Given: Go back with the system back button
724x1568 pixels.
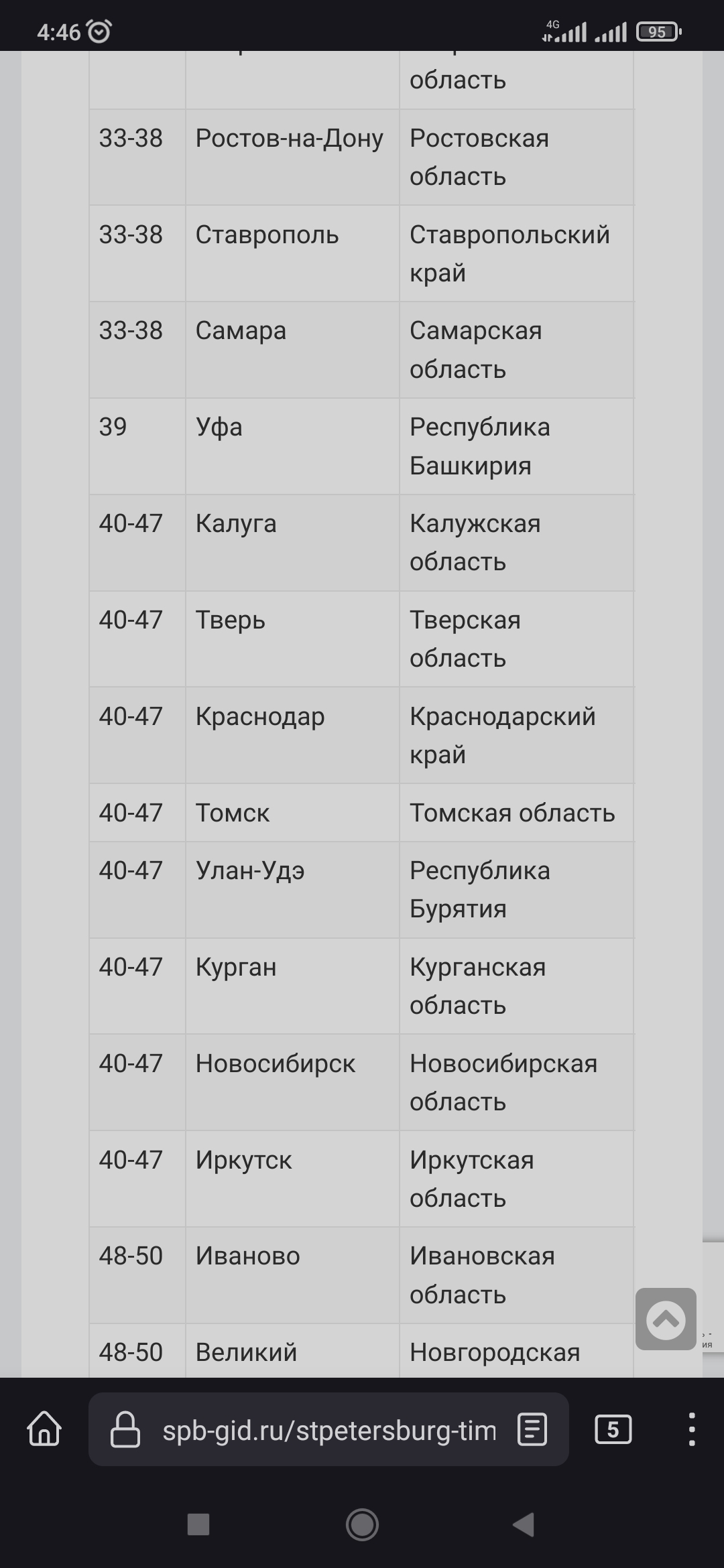Looking at the screenshot, I should [523, 1524].
